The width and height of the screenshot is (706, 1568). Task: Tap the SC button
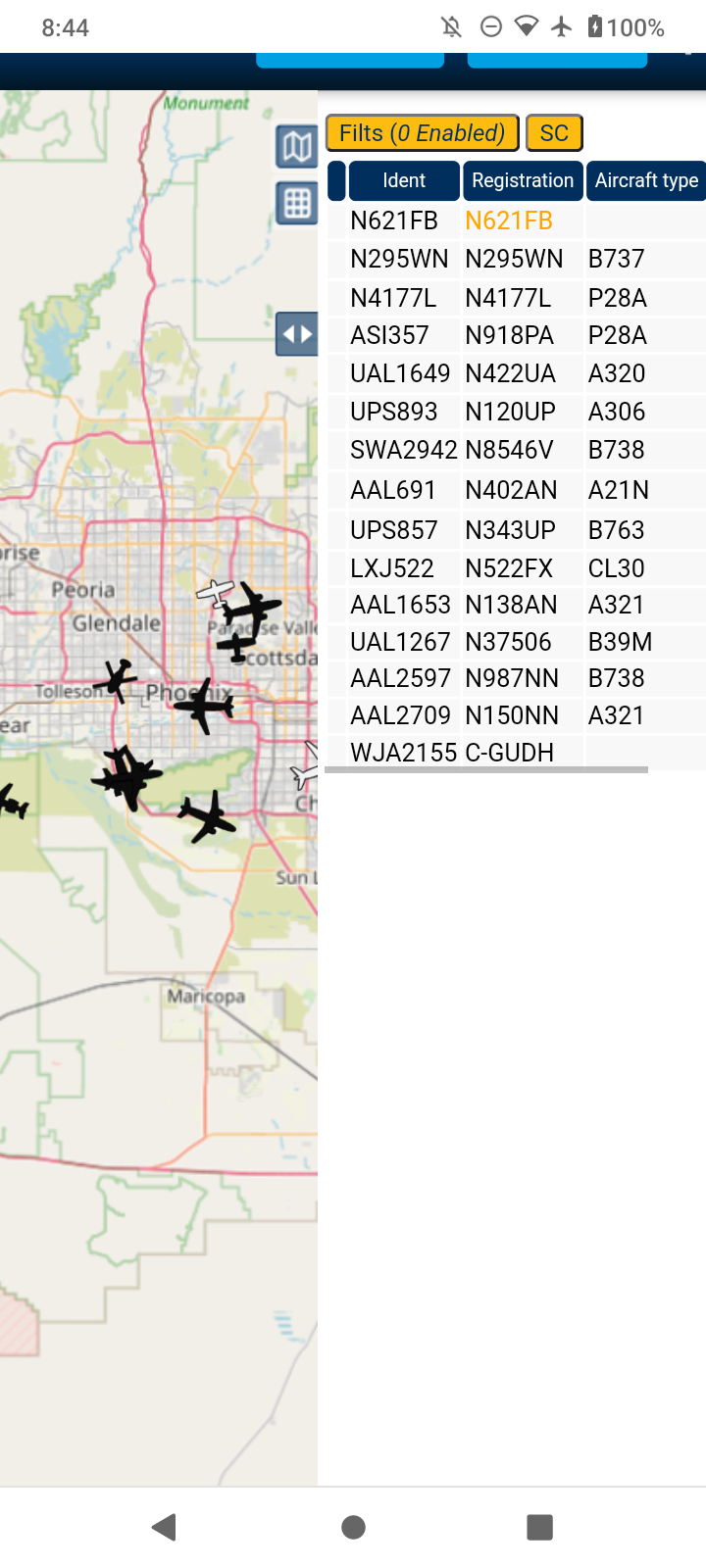(x=554, y=133)
